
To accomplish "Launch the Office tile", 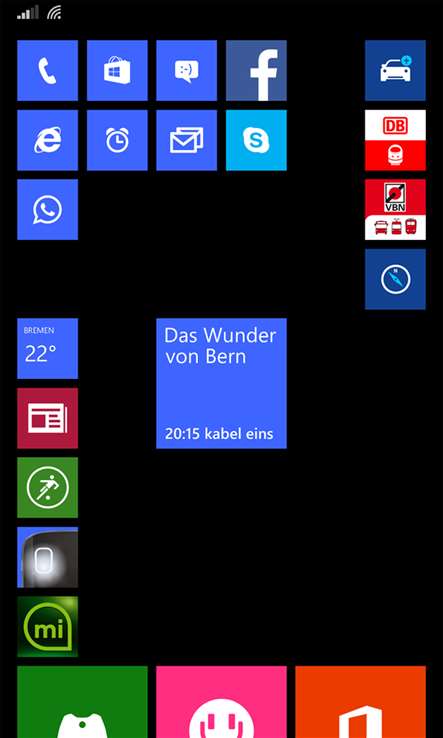I will coord(361,702).
